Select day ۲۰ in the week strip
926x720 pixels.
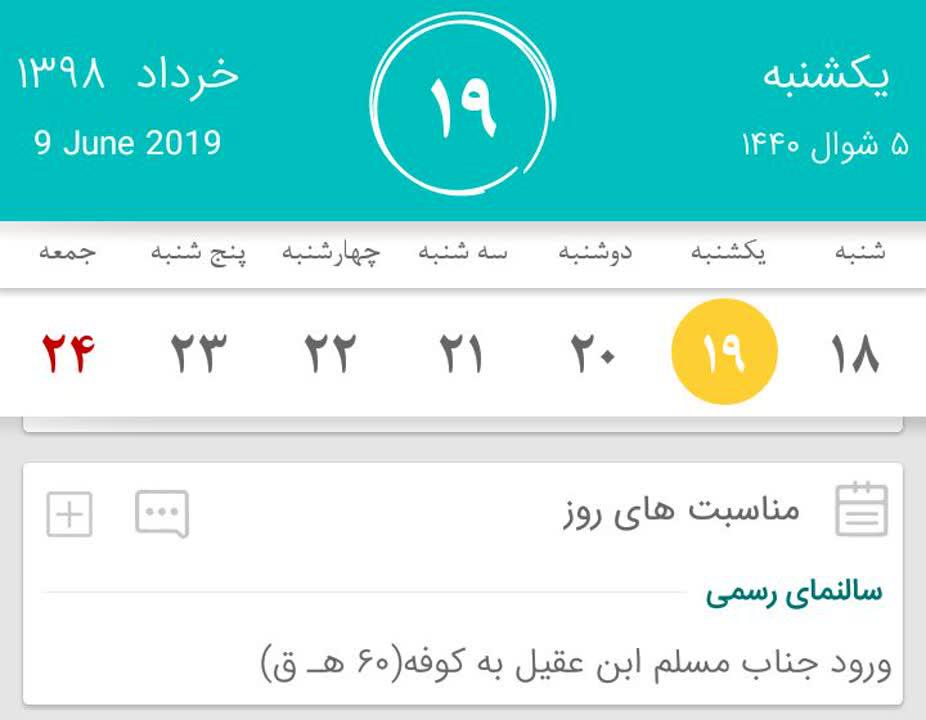593,353
